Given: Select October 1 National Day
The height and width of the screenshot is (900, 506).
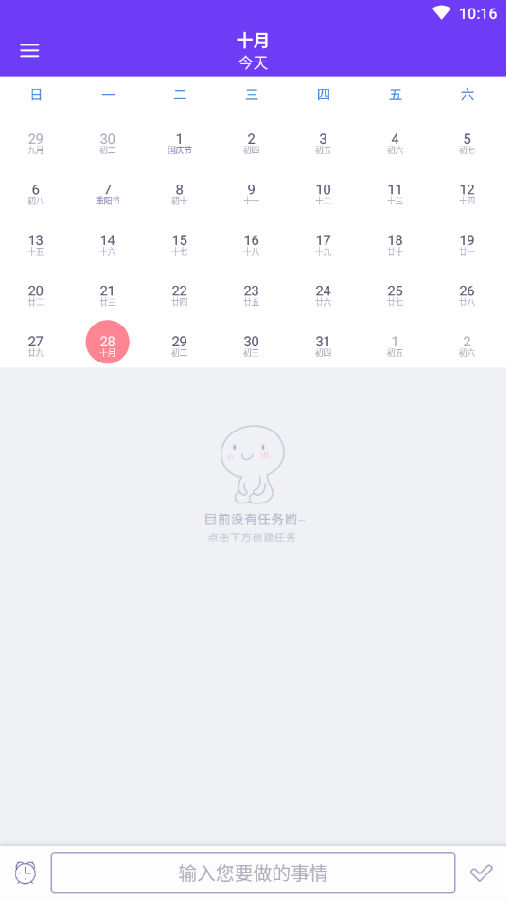Looking at the screenshot, I should pyautogui.click(x=180, y=143).
